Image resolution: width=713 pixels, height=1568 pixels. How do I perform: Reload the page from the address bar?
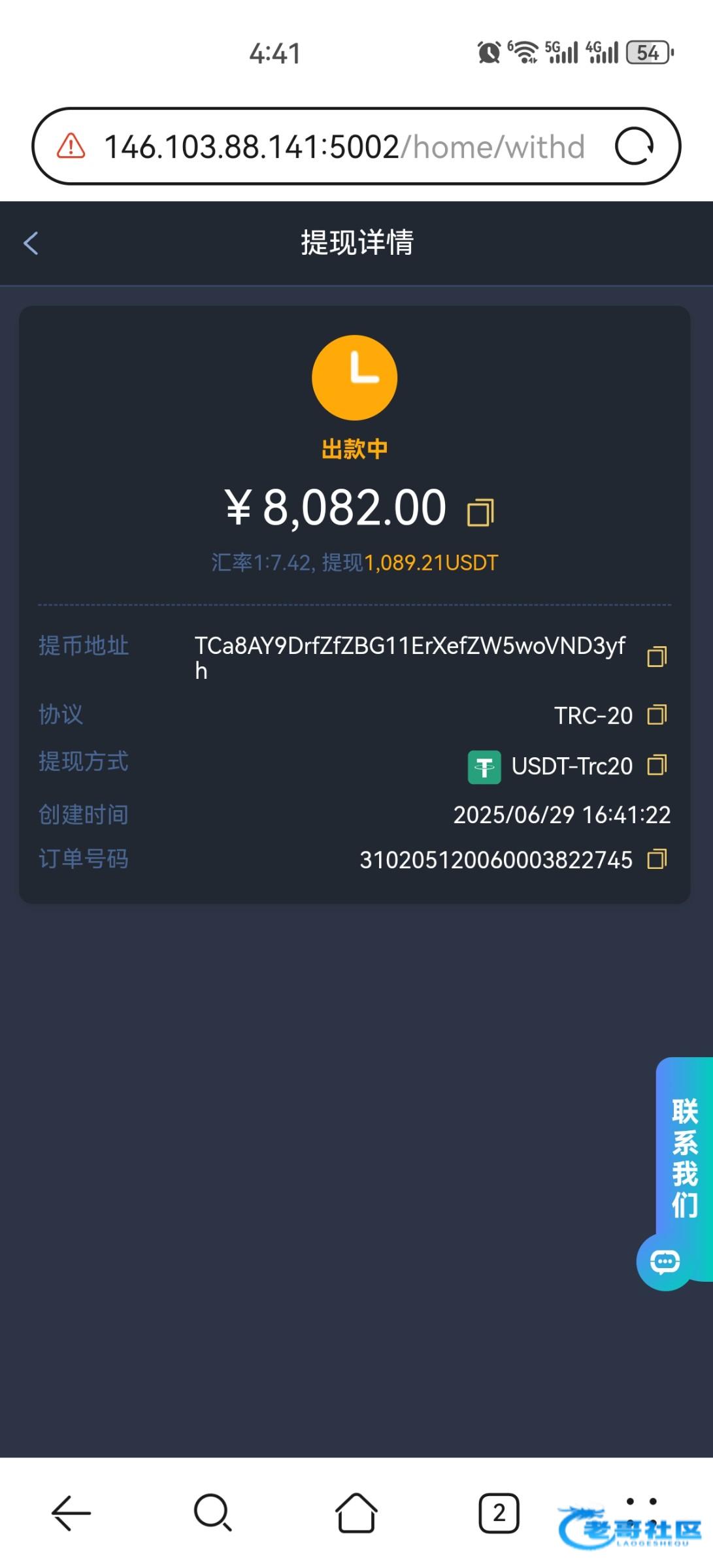pos(634,146)
